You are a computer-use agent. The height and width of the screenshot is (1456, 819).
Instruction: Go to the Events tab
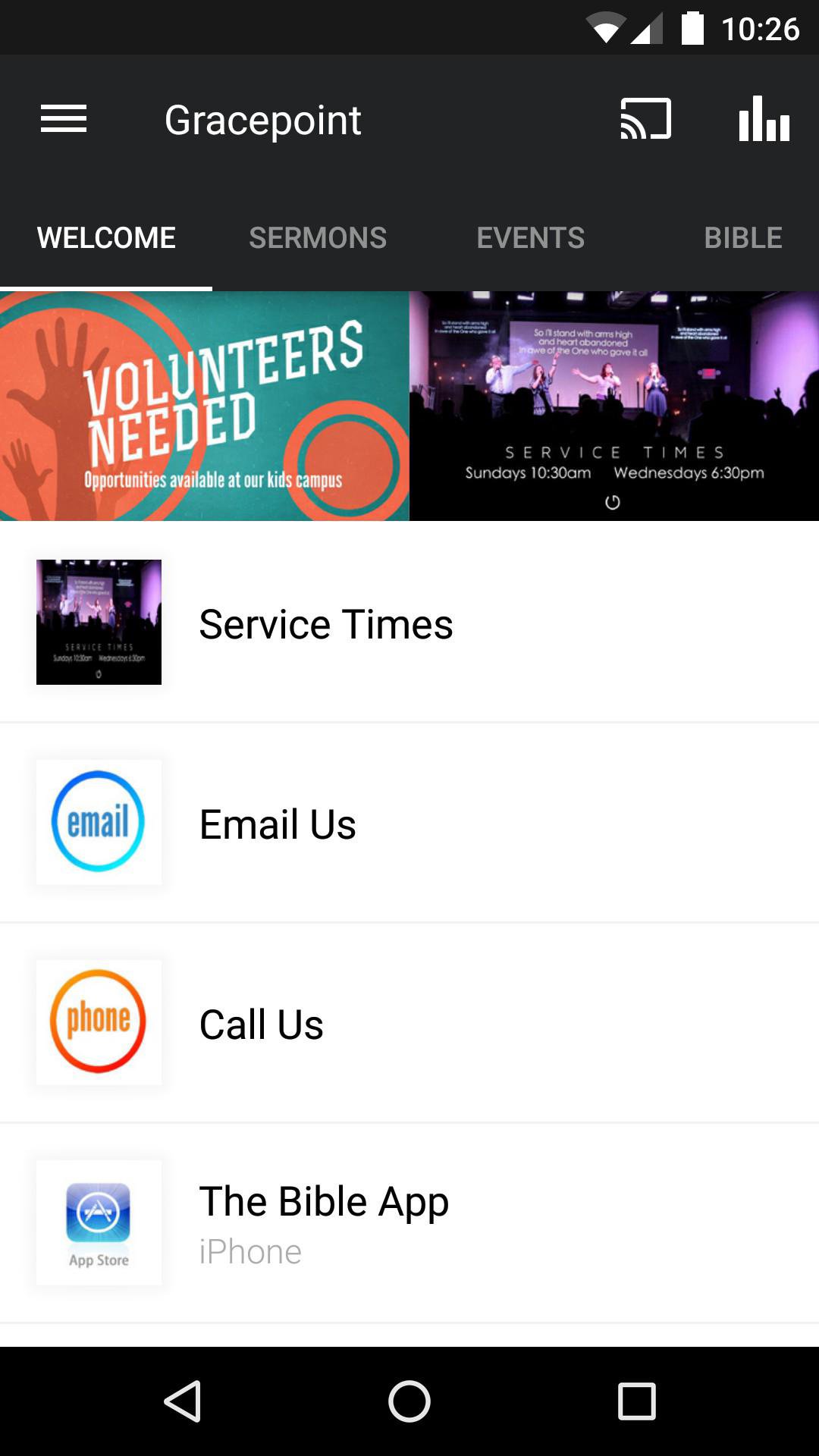pyautogui.click(x=530, y=238)
